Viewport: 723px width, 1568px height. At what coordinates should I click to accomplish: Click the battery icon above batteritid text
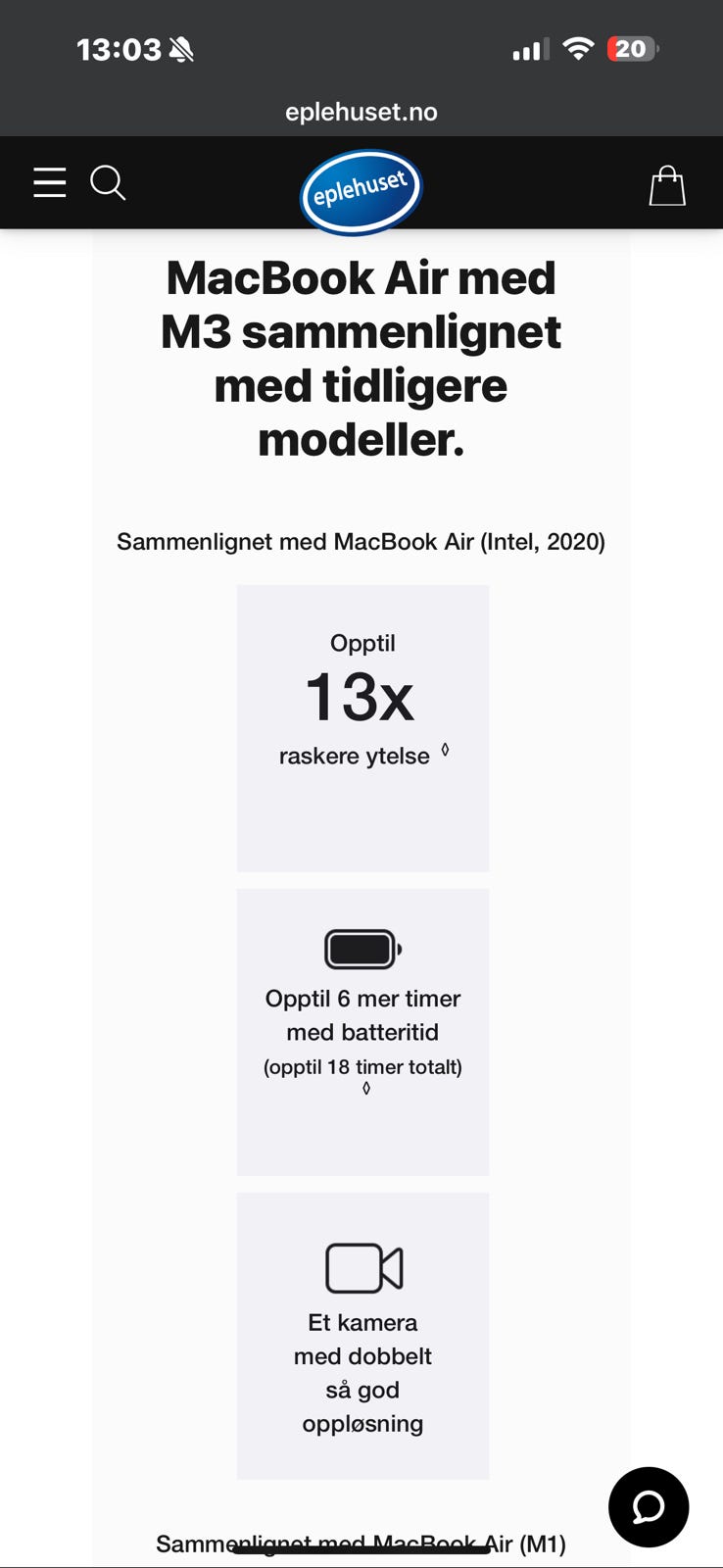361,949
